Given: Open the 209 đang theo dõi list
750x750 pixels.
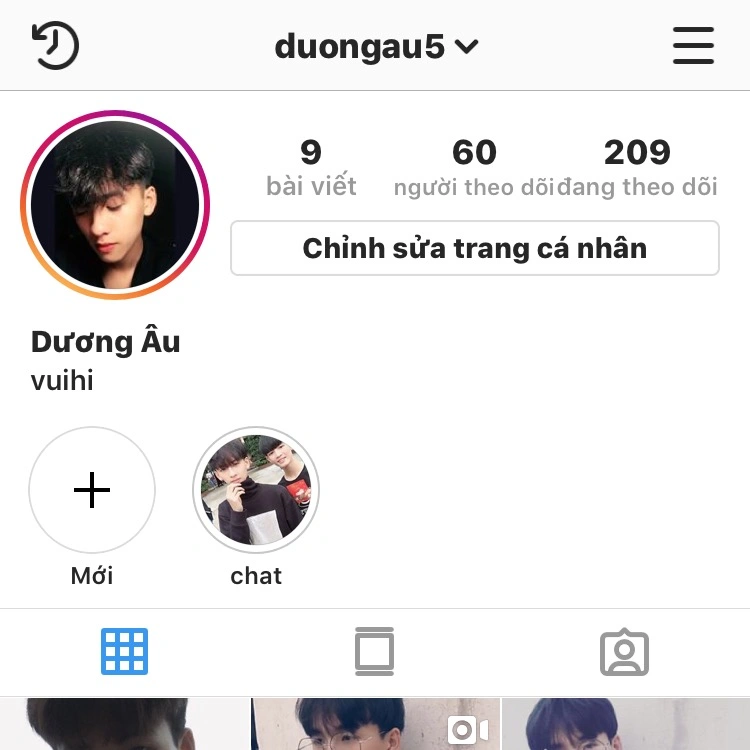Looking at the screenshot, I should 637,167.
